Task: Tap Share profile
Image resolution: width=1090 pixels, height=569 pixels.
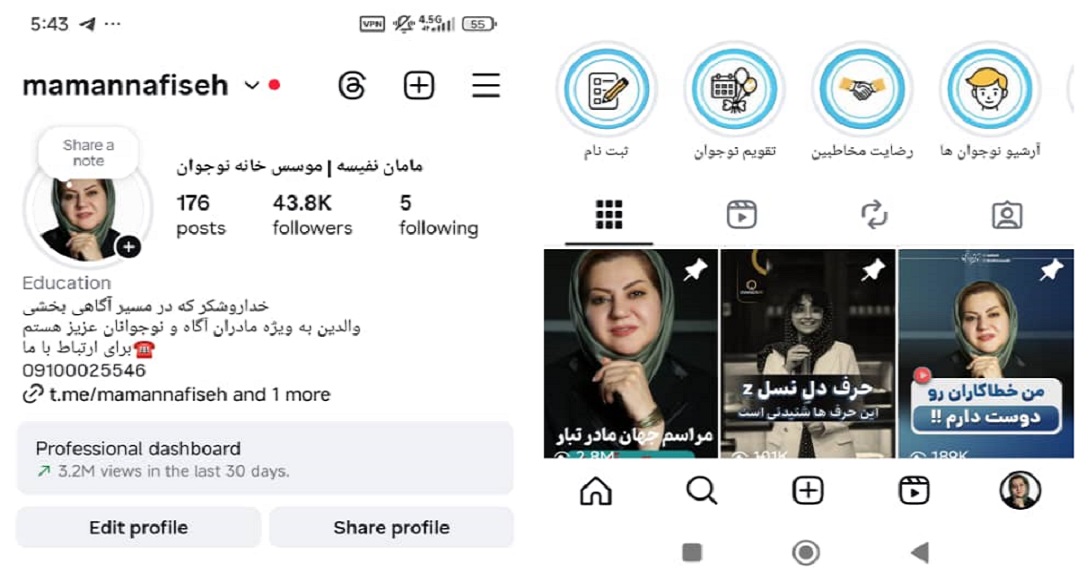Action: [x=391, y=527]
